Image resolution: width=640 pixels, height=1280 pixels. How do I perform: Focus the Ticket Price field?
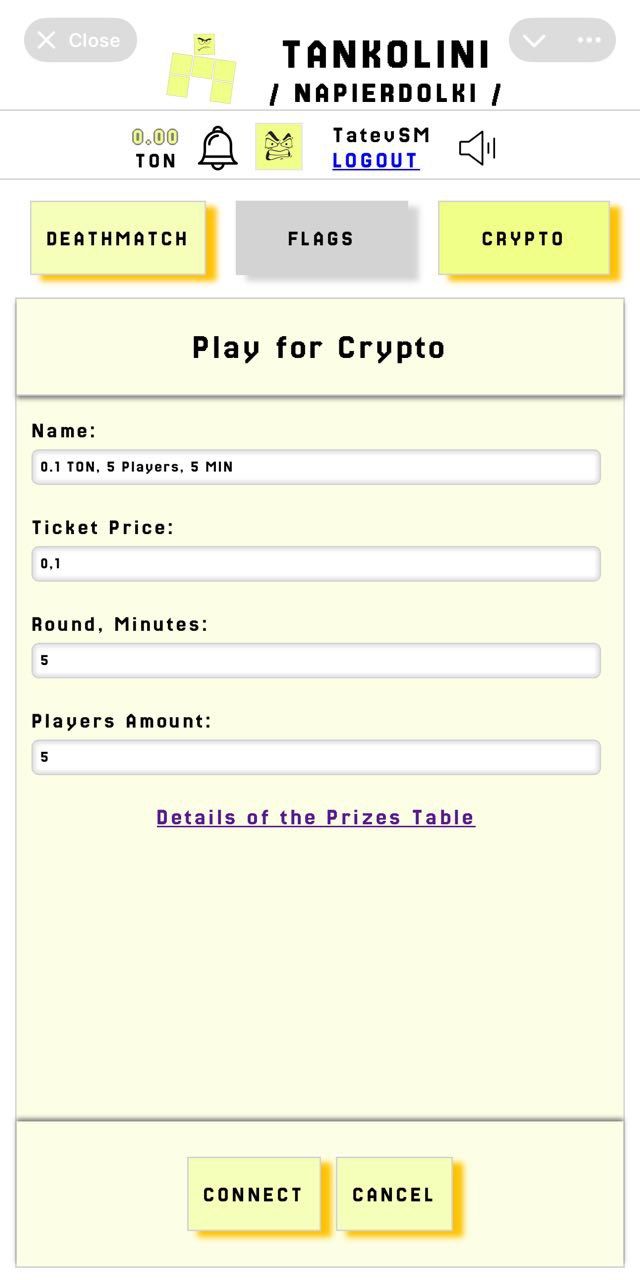click(x=316, y=564)
